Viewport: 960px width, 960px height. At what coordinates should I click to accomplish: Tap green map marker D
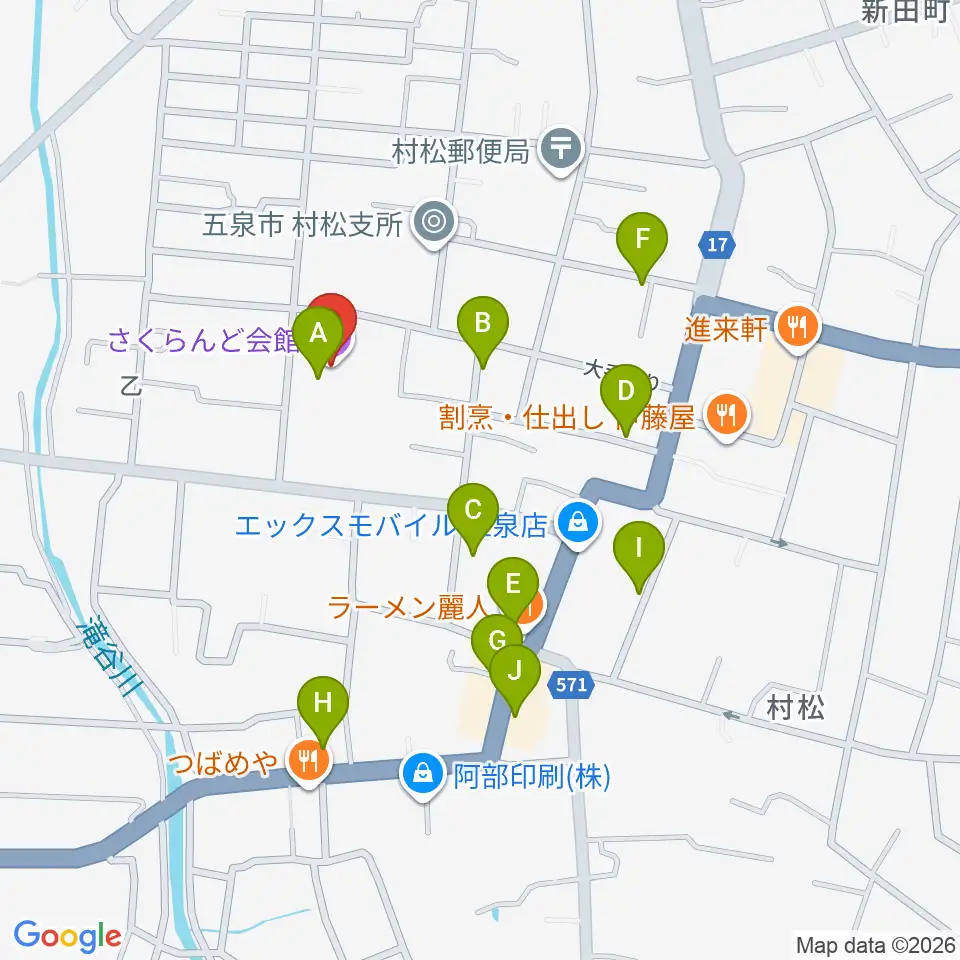626,395
